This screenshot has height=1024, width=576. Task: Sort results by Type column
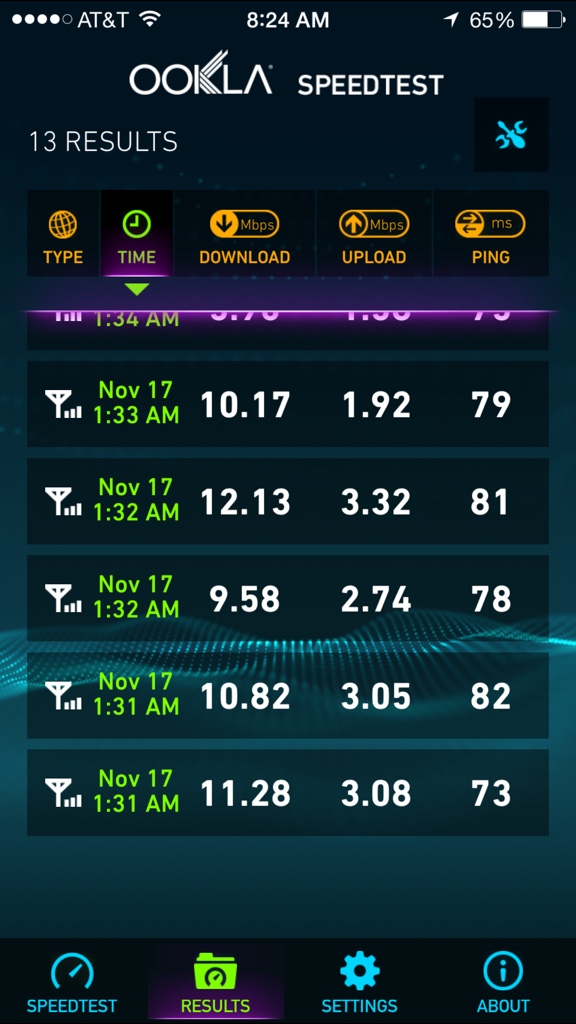[63, 234]
